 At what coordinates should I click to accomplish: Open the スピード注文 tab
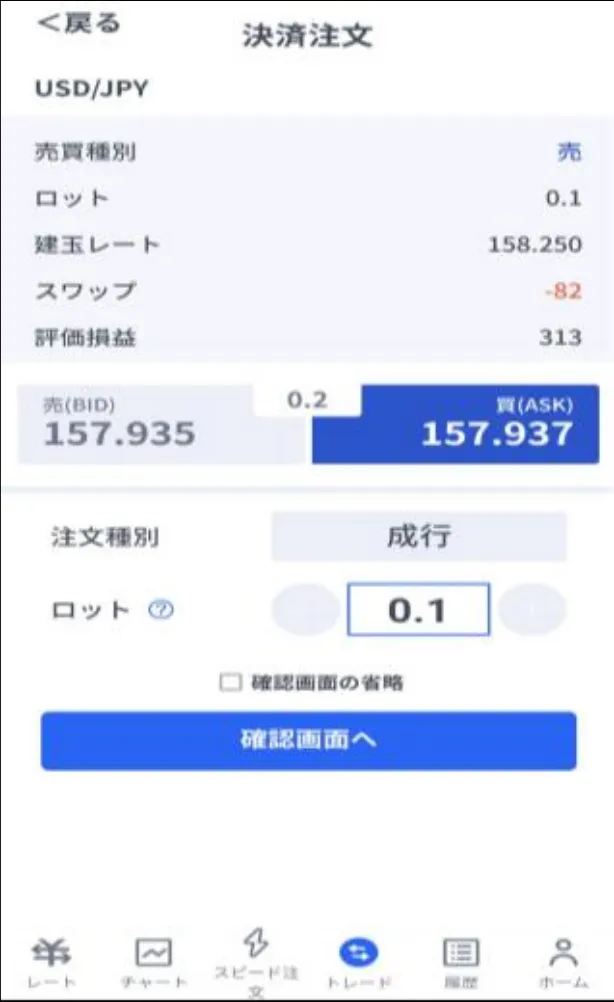coord(256,964)
